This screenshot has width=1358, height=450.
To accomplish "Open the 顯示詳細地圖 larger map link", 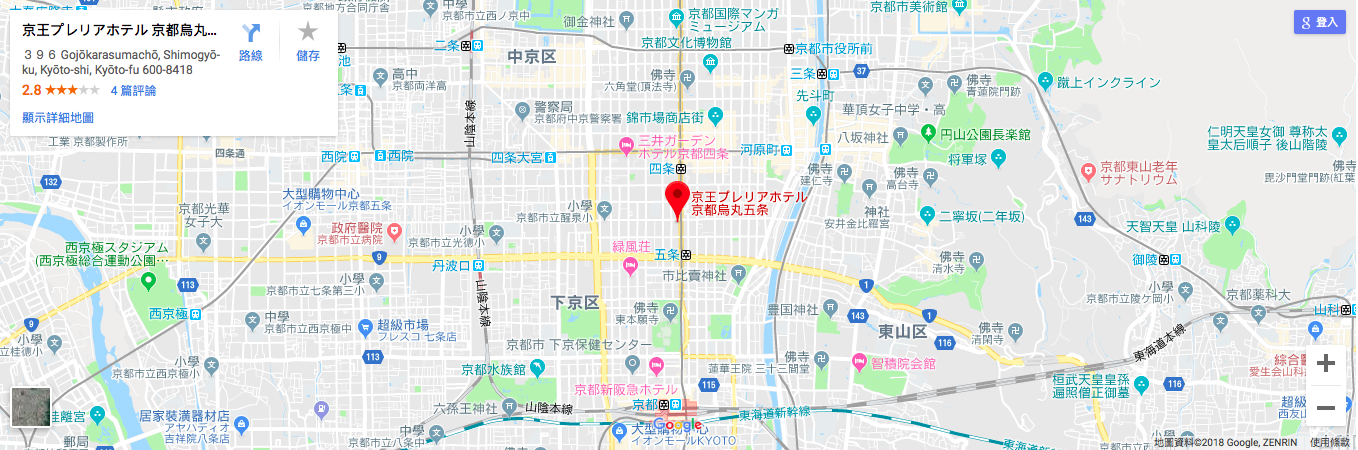I will [58, 117].
